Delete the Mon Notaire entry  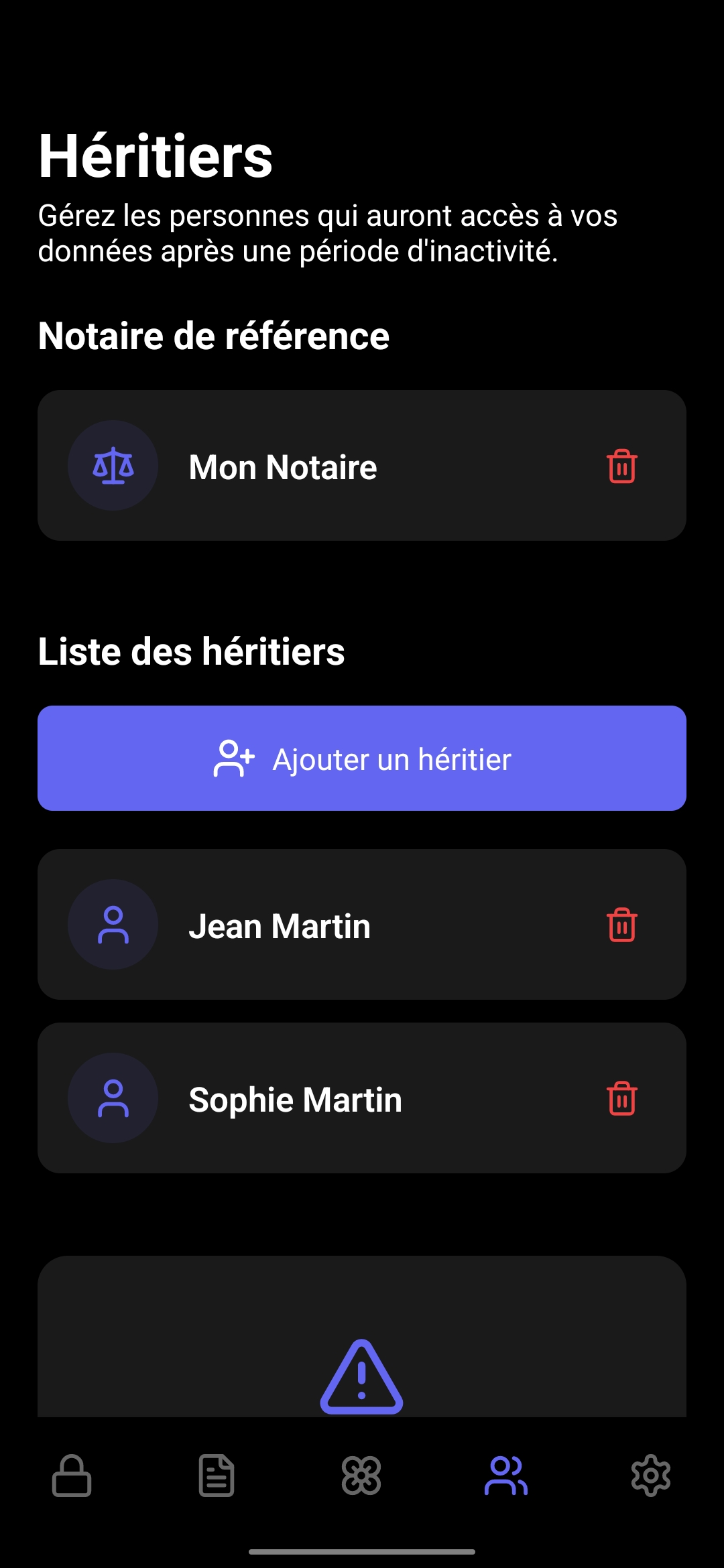(x=621, y=466)
